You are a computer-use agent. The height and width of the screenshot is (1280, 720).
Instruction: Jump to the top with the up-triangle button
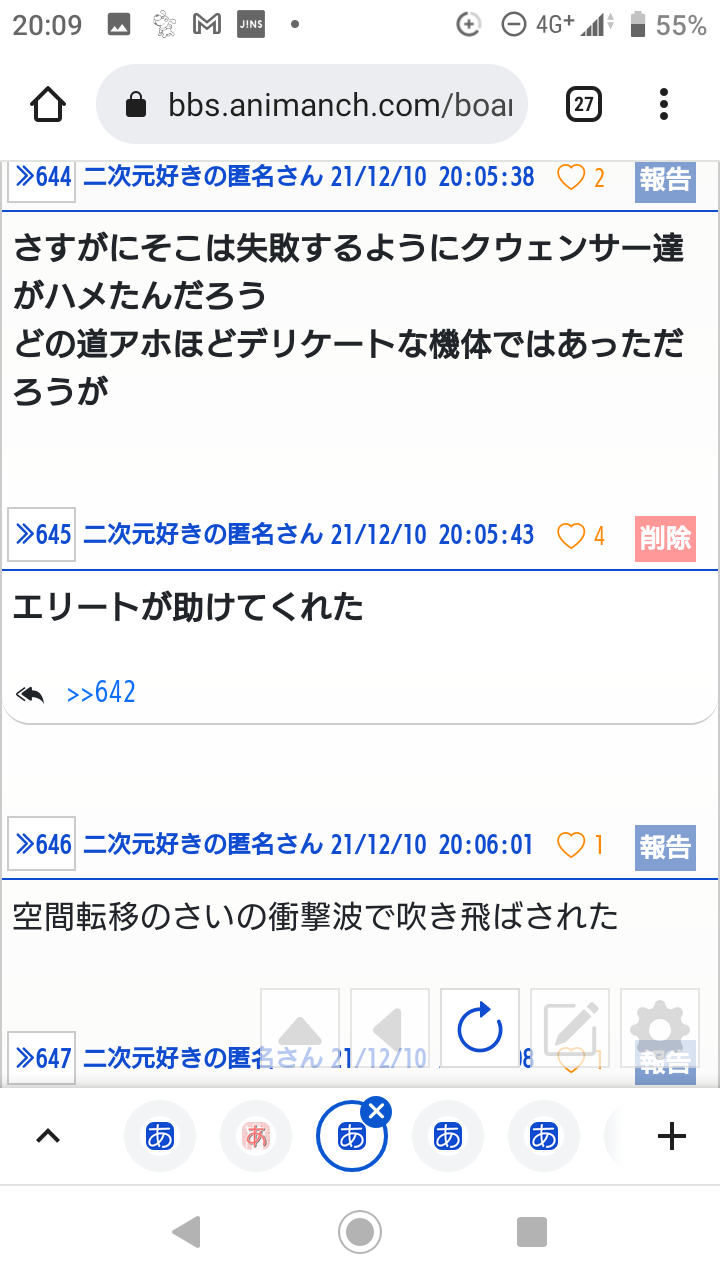tap(300, 1028)
